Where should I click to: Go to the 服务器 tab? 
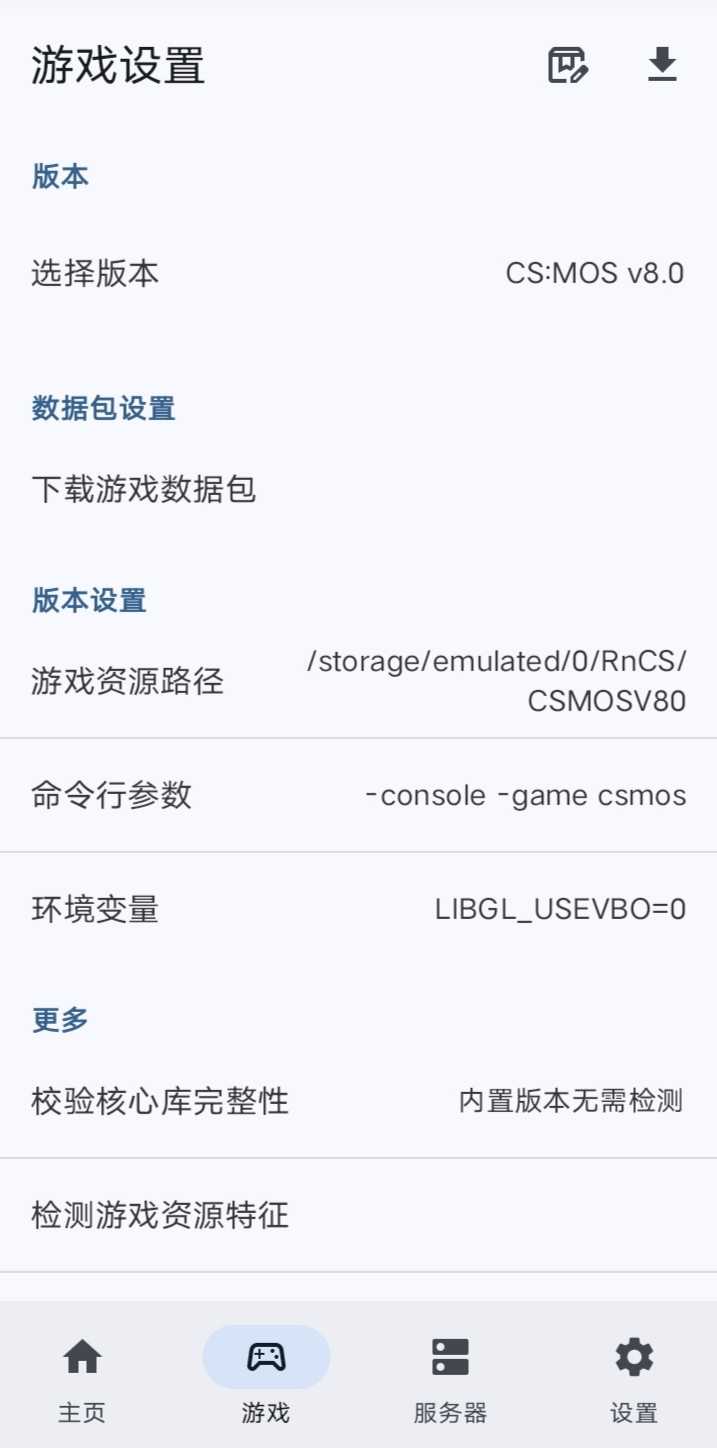tap(450, 1383)
